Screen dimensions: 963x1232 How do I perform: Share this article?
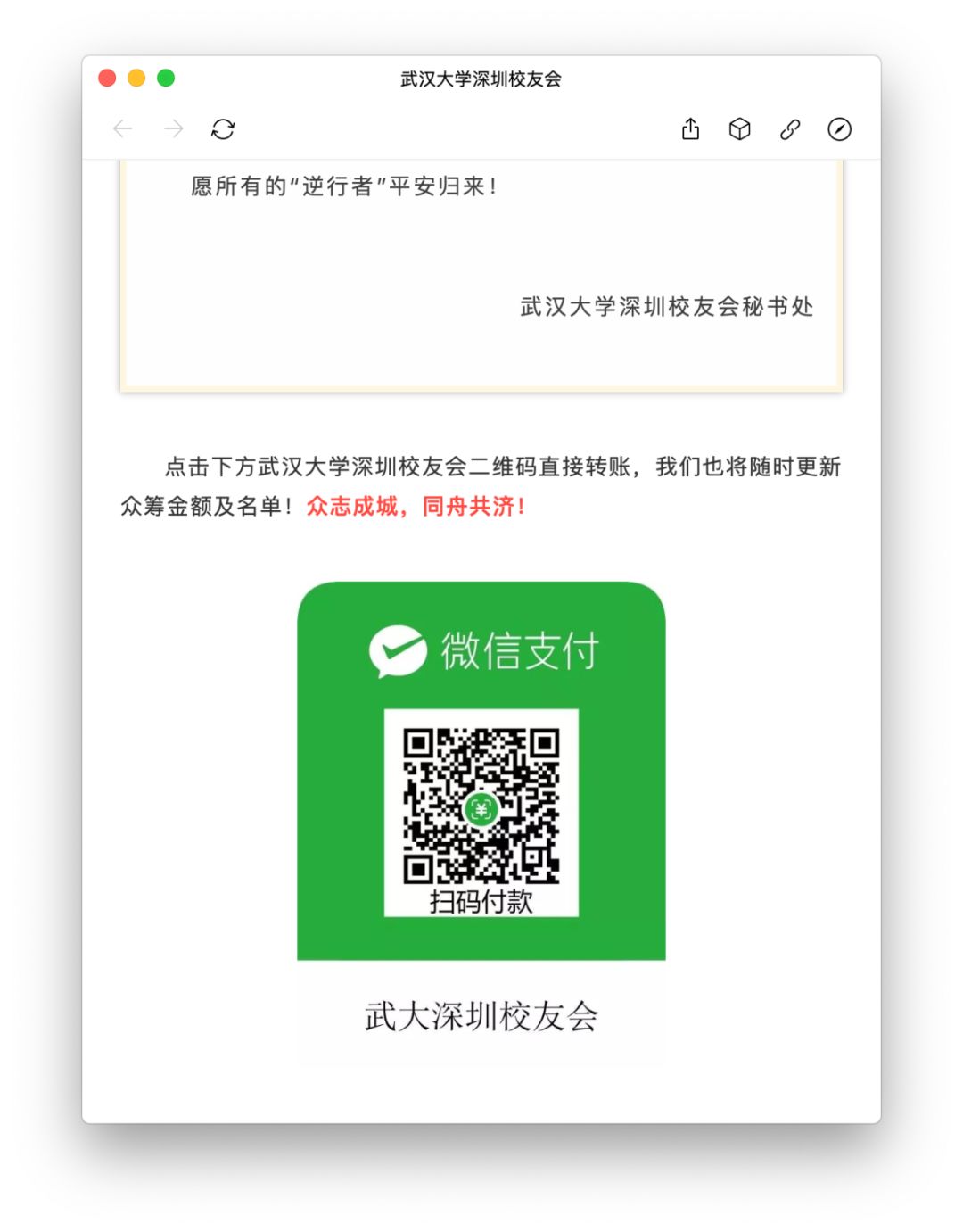(690, 129)
